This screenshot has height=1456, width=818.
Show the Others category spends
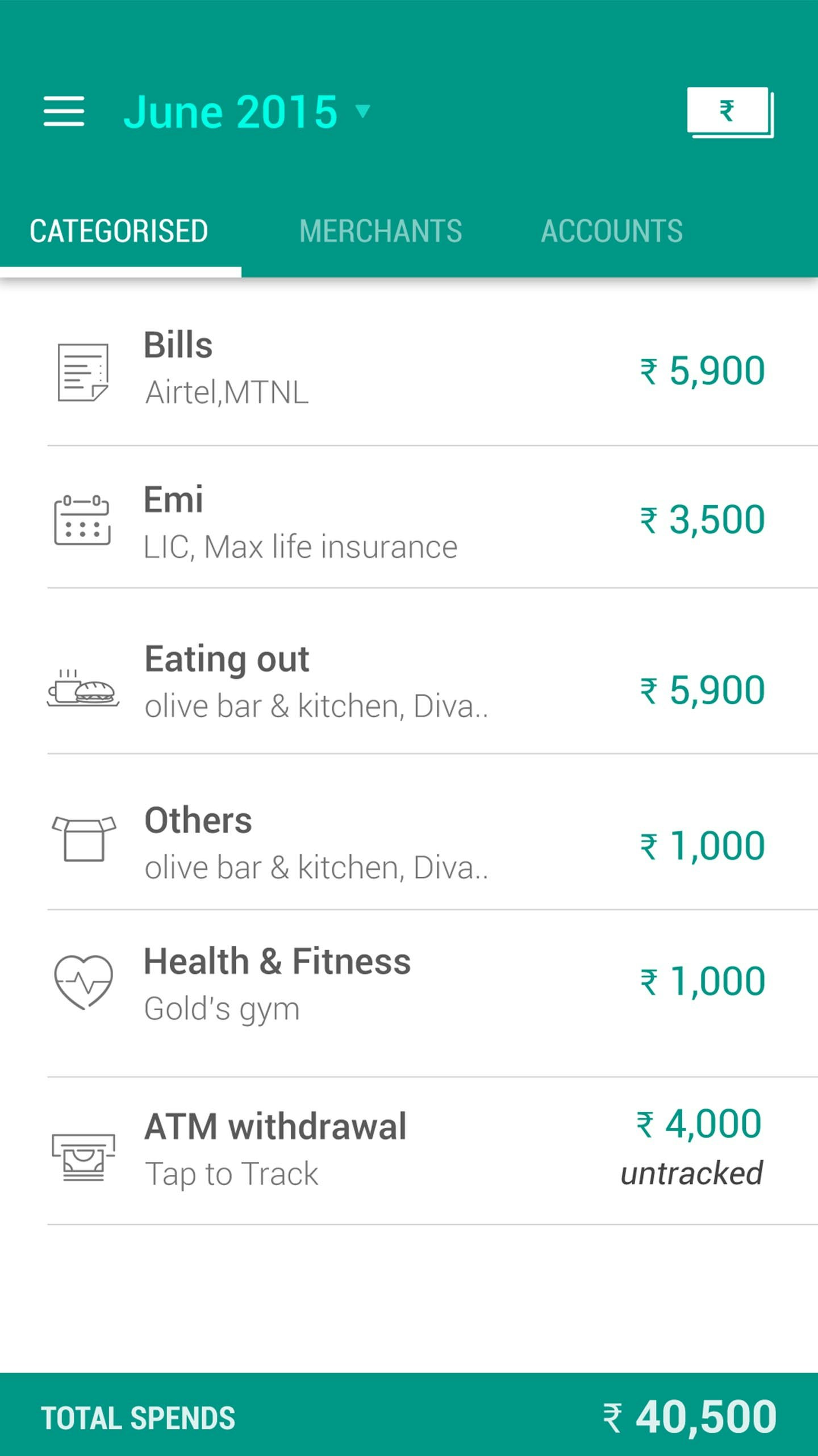coord(409,844)
